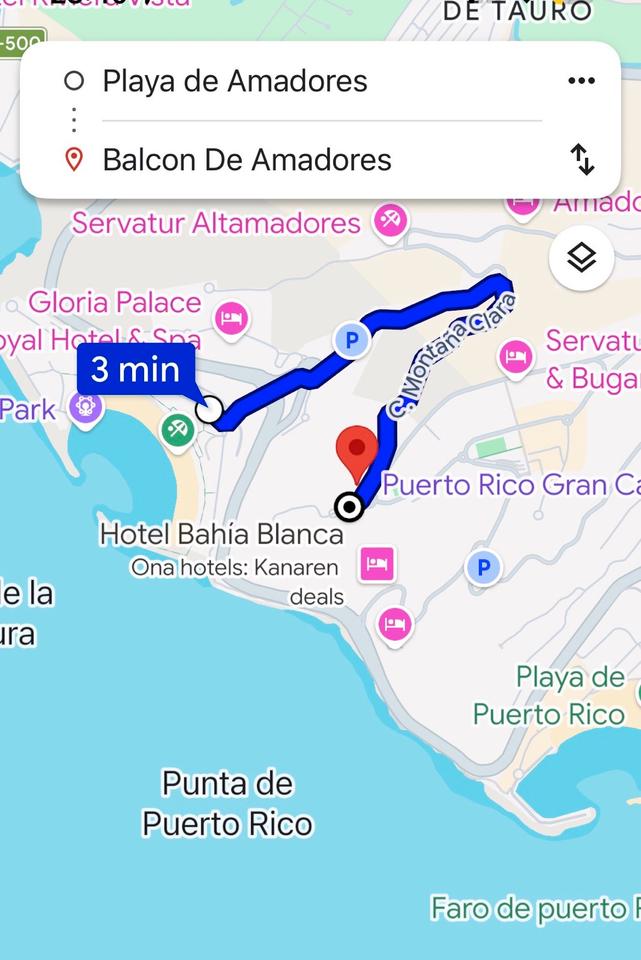This screenshot has width=641, height=960.
Task: Tap the parking marker on the blue route
Action: click(351, 341)
